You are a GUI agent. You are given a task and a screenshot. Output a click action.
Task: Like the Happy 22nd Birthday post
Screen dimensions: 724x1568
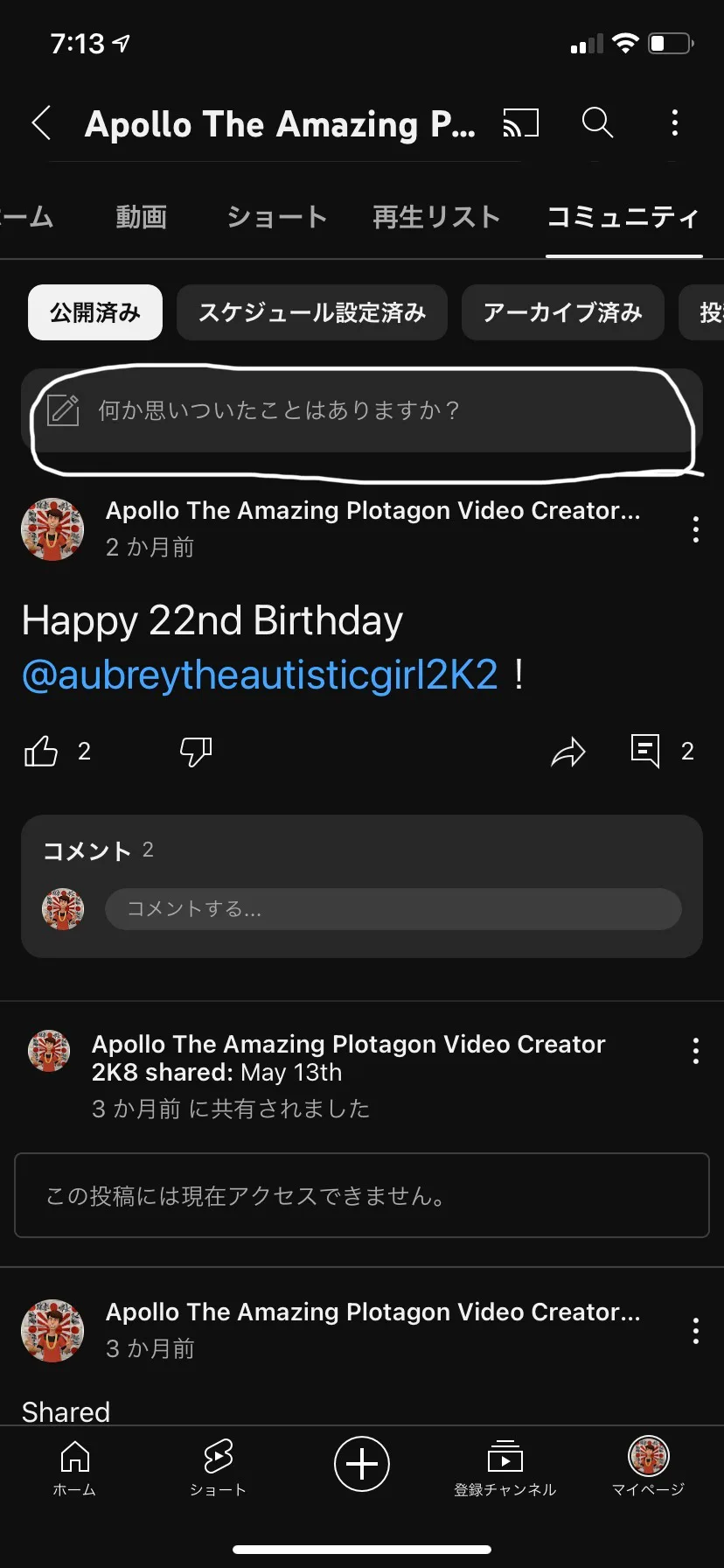41,752
